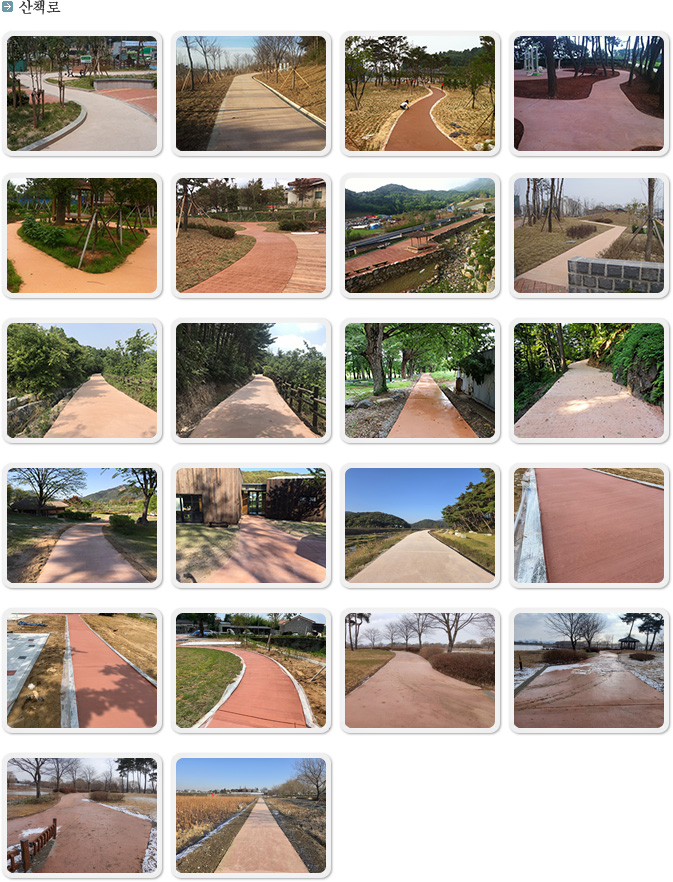Image resolution: width=673 pixels, height=882 pixels.
Task: Open the photo of path by wooden building
Action: [x=251, y=526]
